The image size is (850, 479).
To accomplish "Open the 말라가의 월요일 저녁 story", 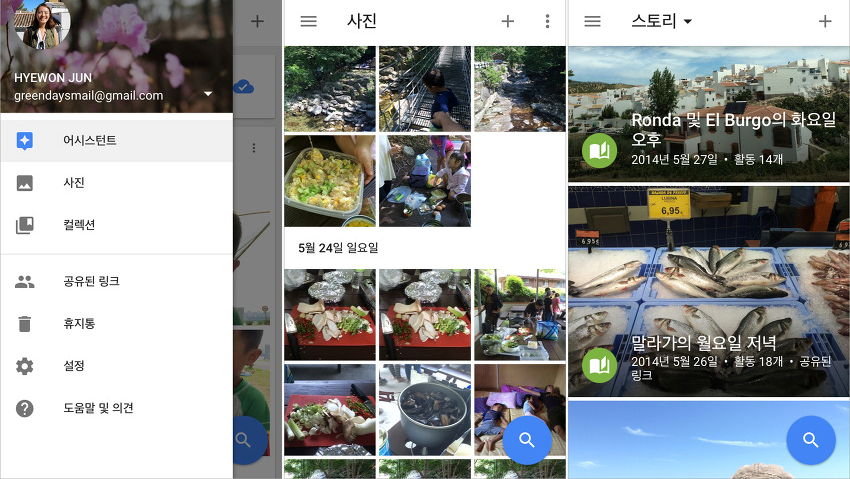I will tap(708, 292).
